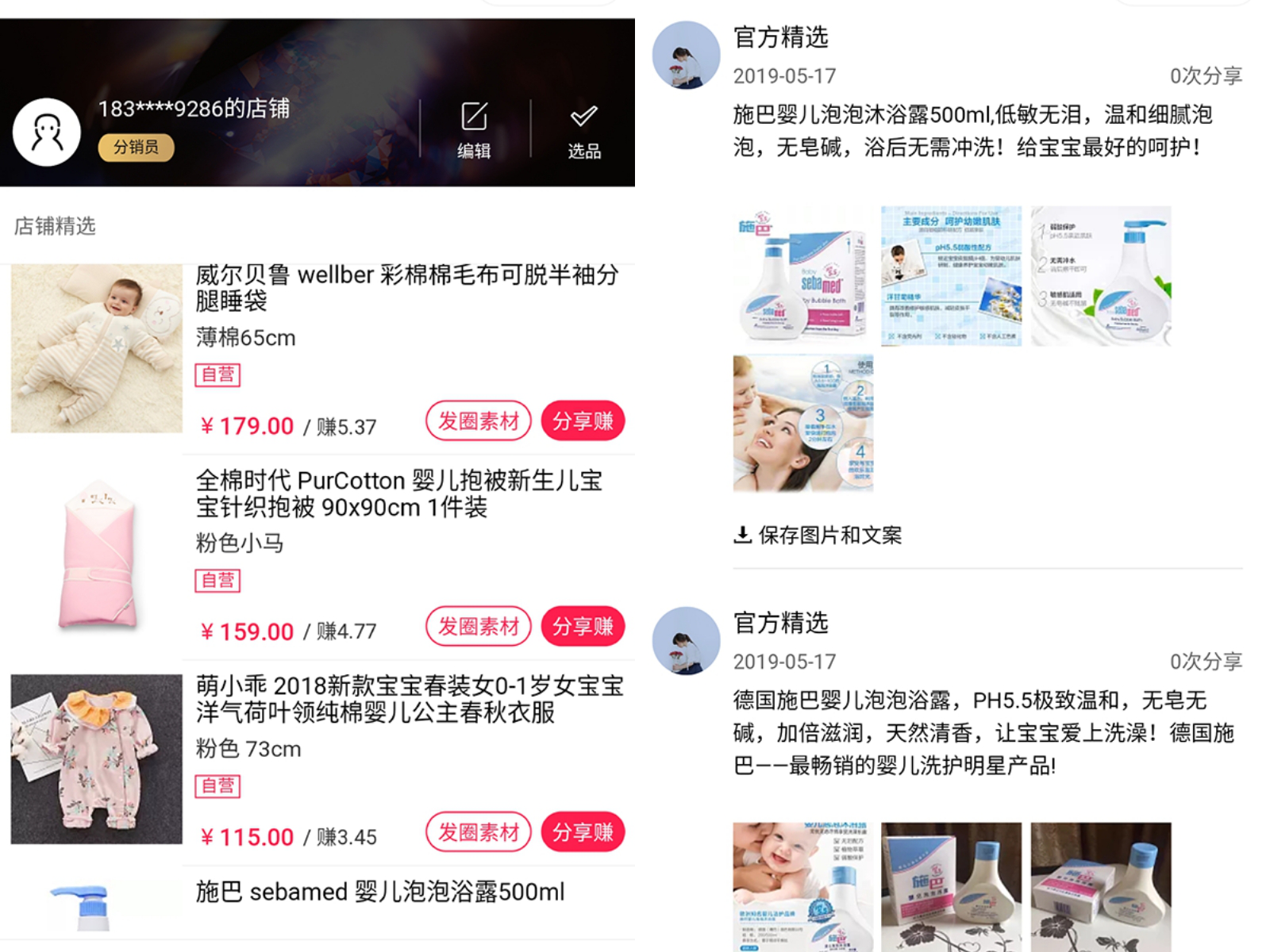Open the 官方精选 avatar on first post

[686, 56]
